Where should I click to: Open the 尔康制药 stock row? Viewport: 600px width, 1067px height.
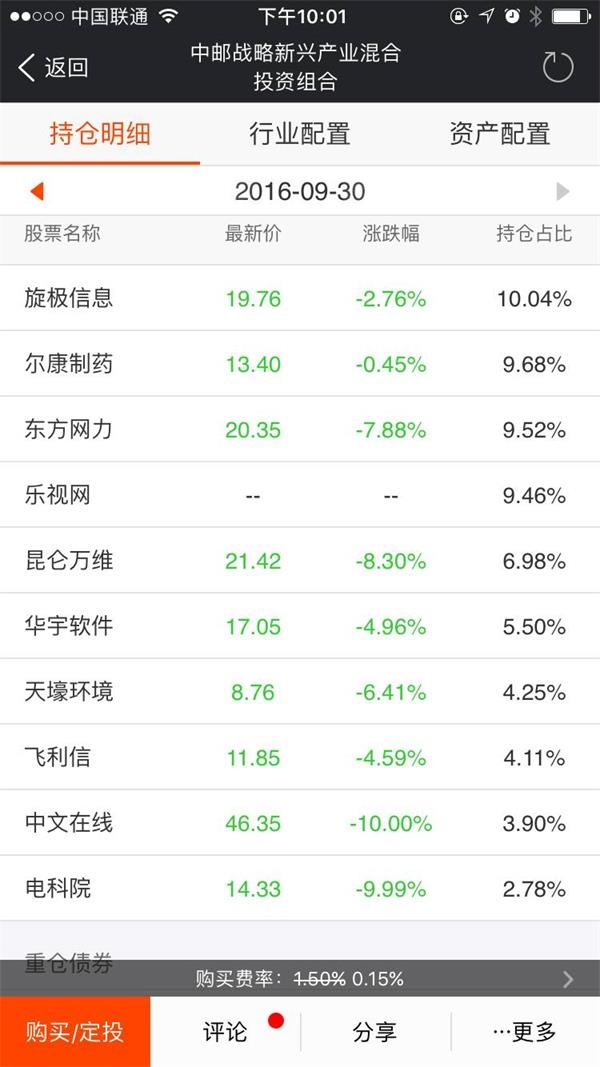pos(300,364)
